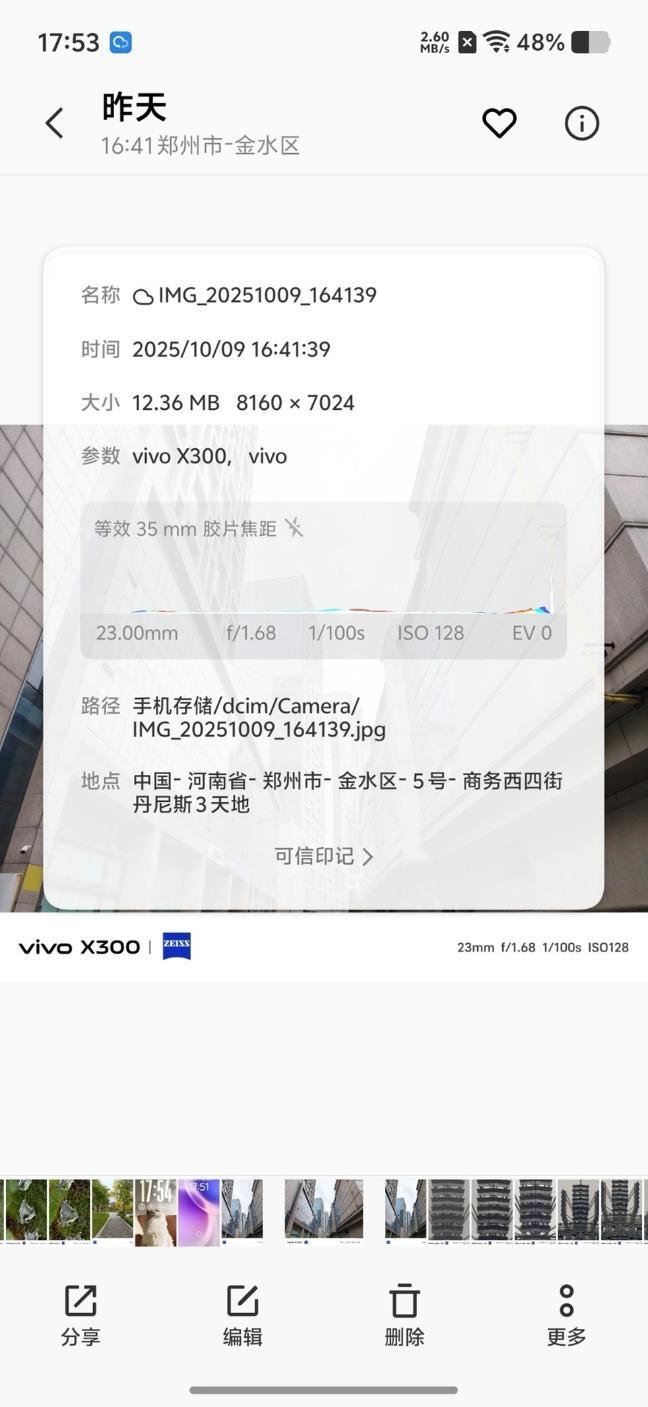The width and height of the screenshot is (648, 1407).
Task: Select the 17:54 lockscreen thumbnail in filmstrip
Action: pos(156,1211)
